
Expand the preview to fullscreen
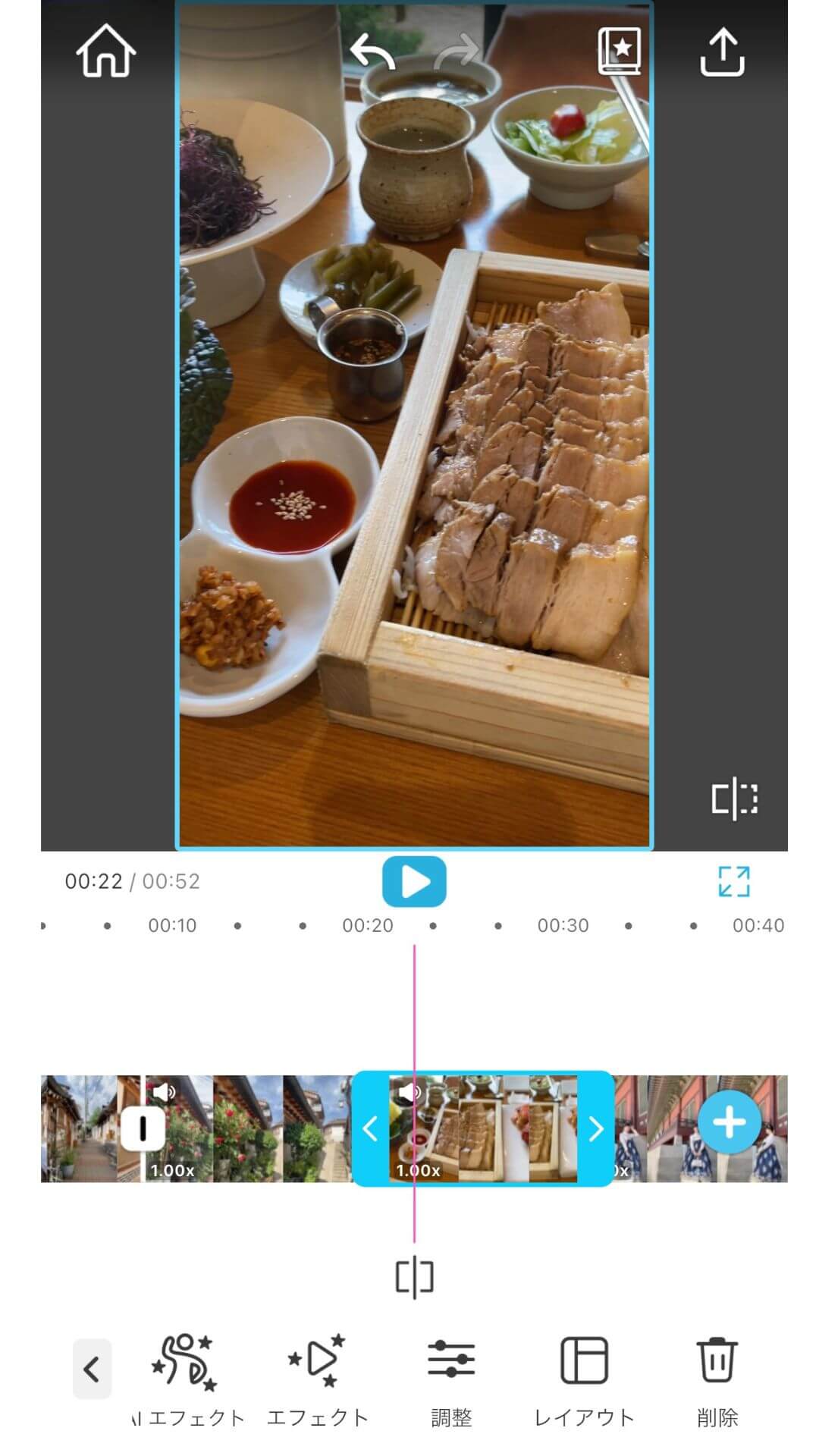[733, 882]
